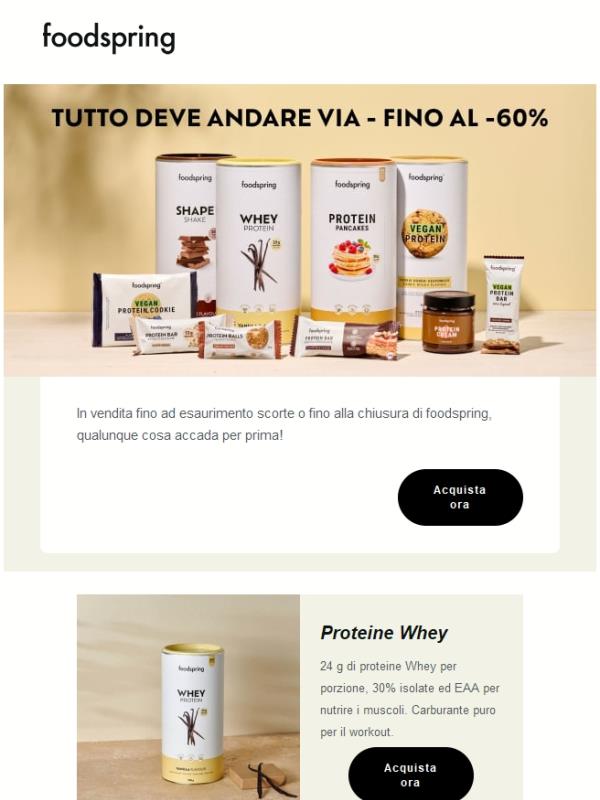Open the Proteine Whey product image
This screenshot has width=600, height=800.
(x=189, y=697)
